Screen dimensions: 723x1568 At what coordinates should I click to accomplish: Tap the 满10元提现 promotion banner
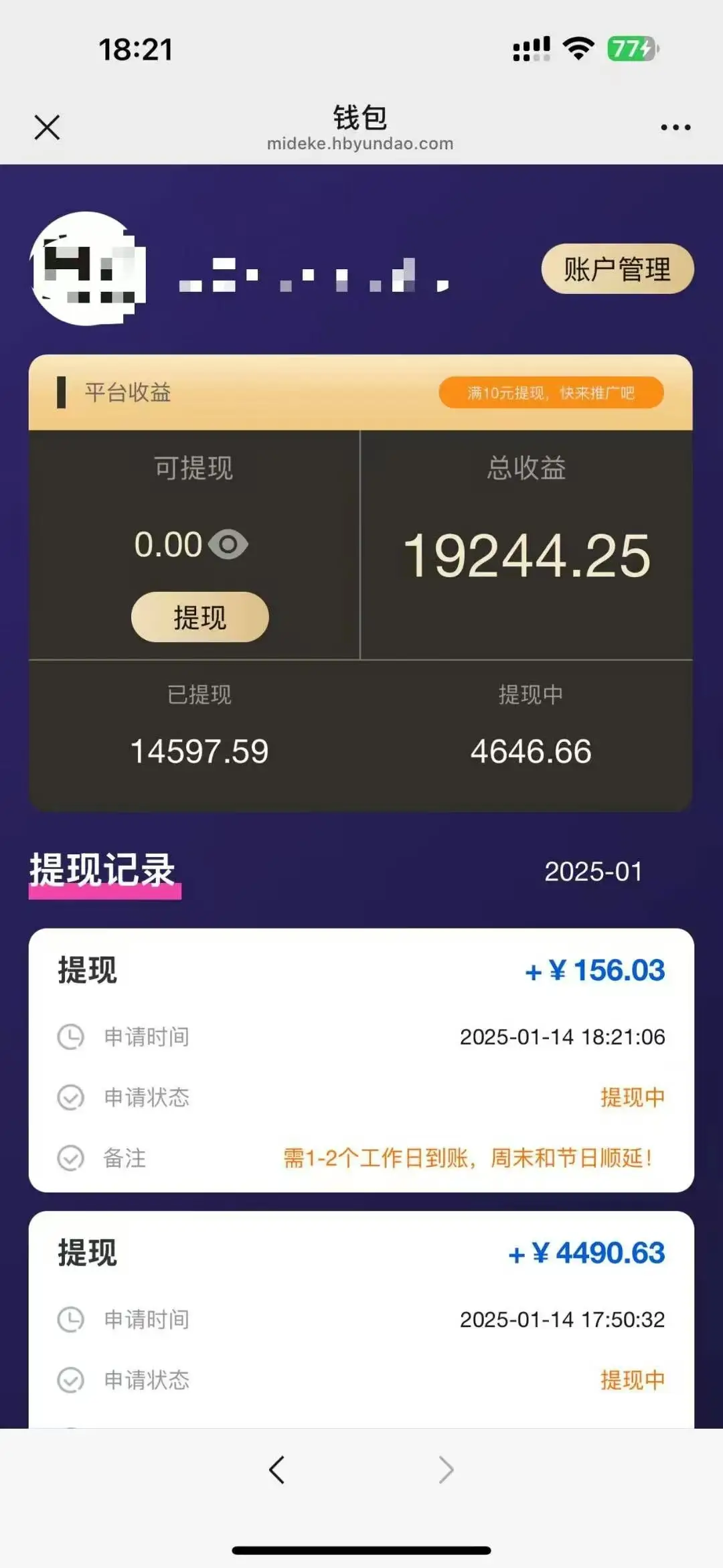tap(551, 392)
